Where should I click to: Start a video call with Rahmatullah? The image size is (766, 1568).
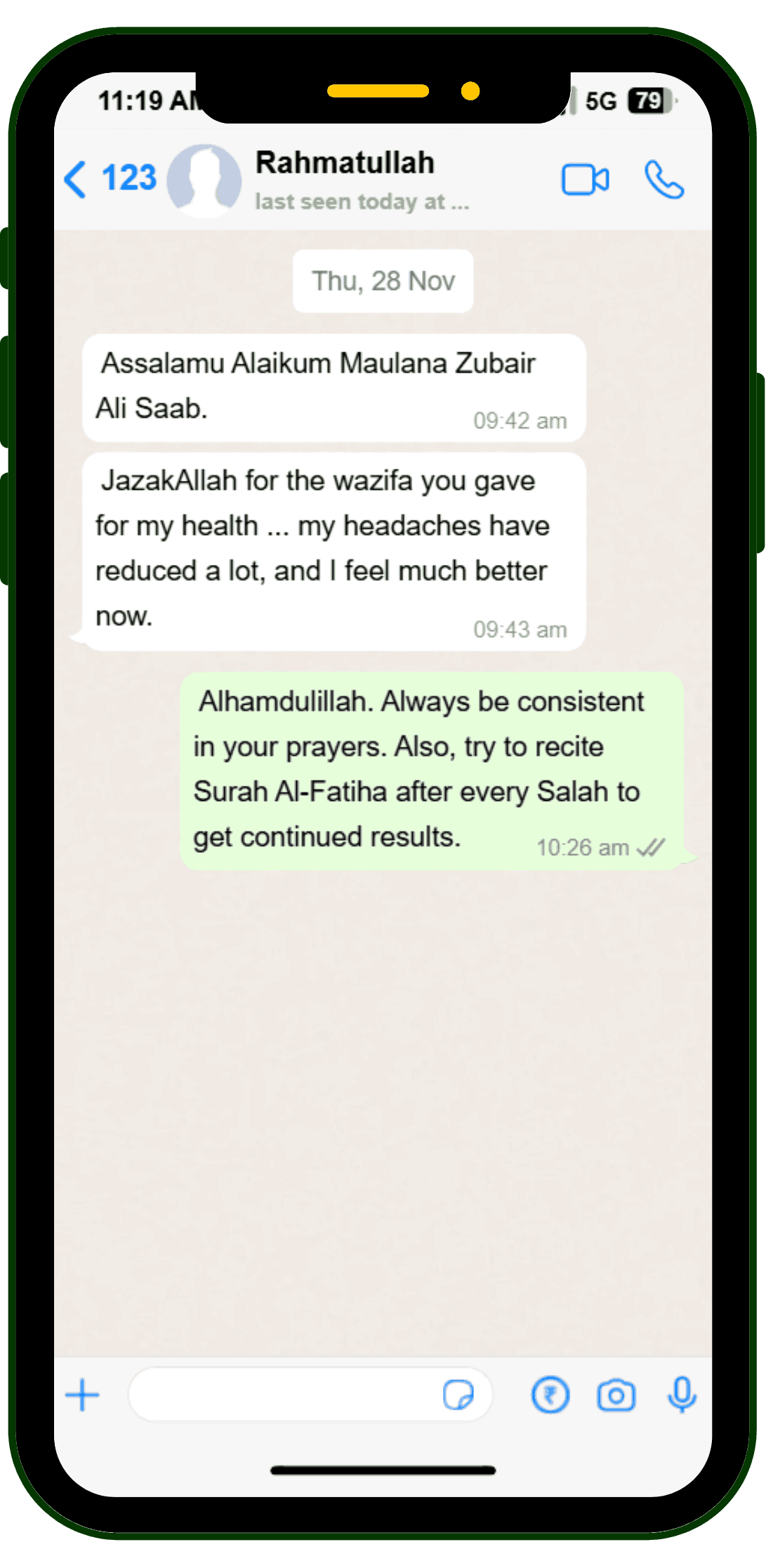coord(585,180)
